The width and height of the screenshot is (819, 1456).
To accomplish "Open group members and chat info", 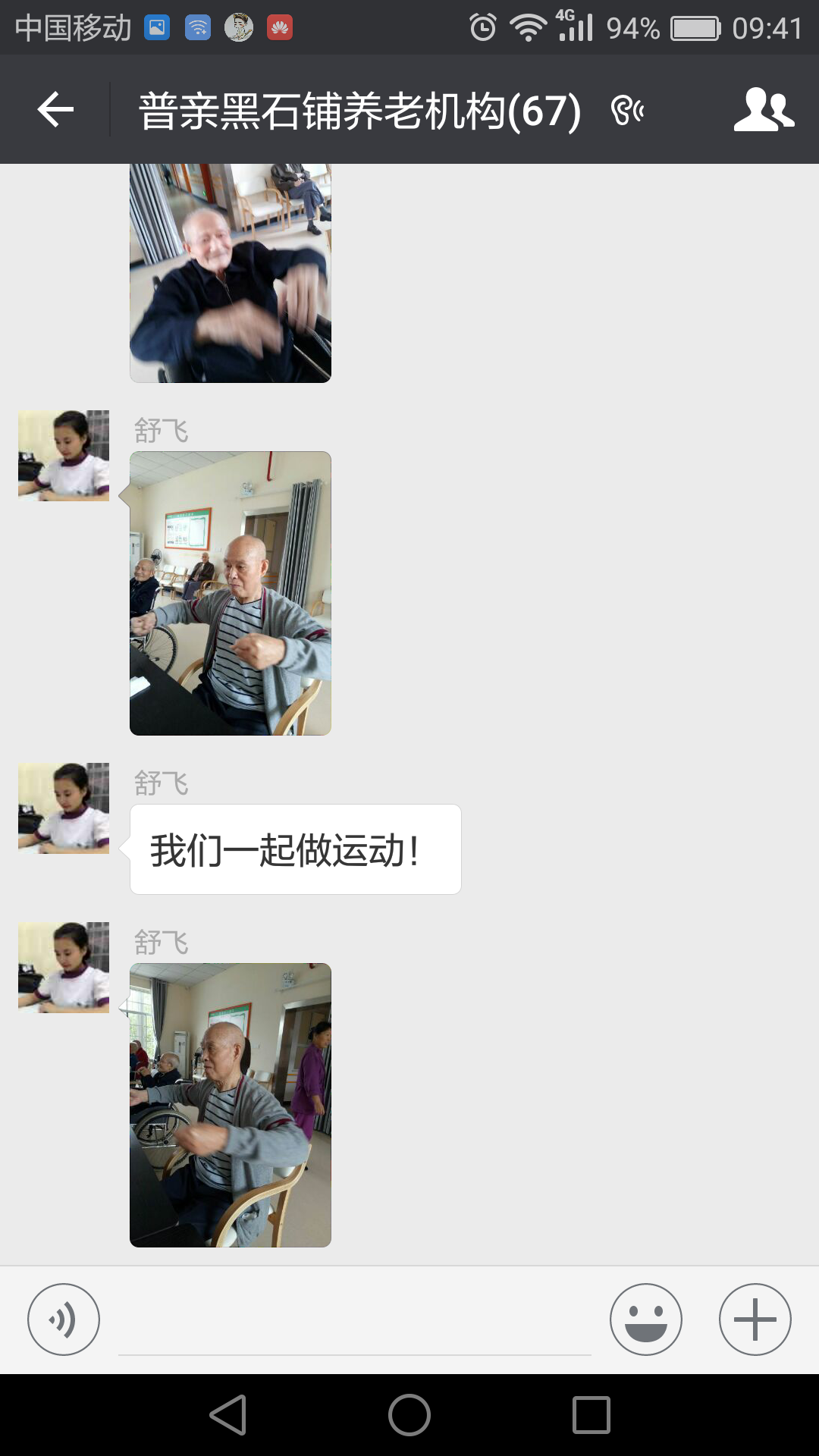I will [x=764, y=110].
